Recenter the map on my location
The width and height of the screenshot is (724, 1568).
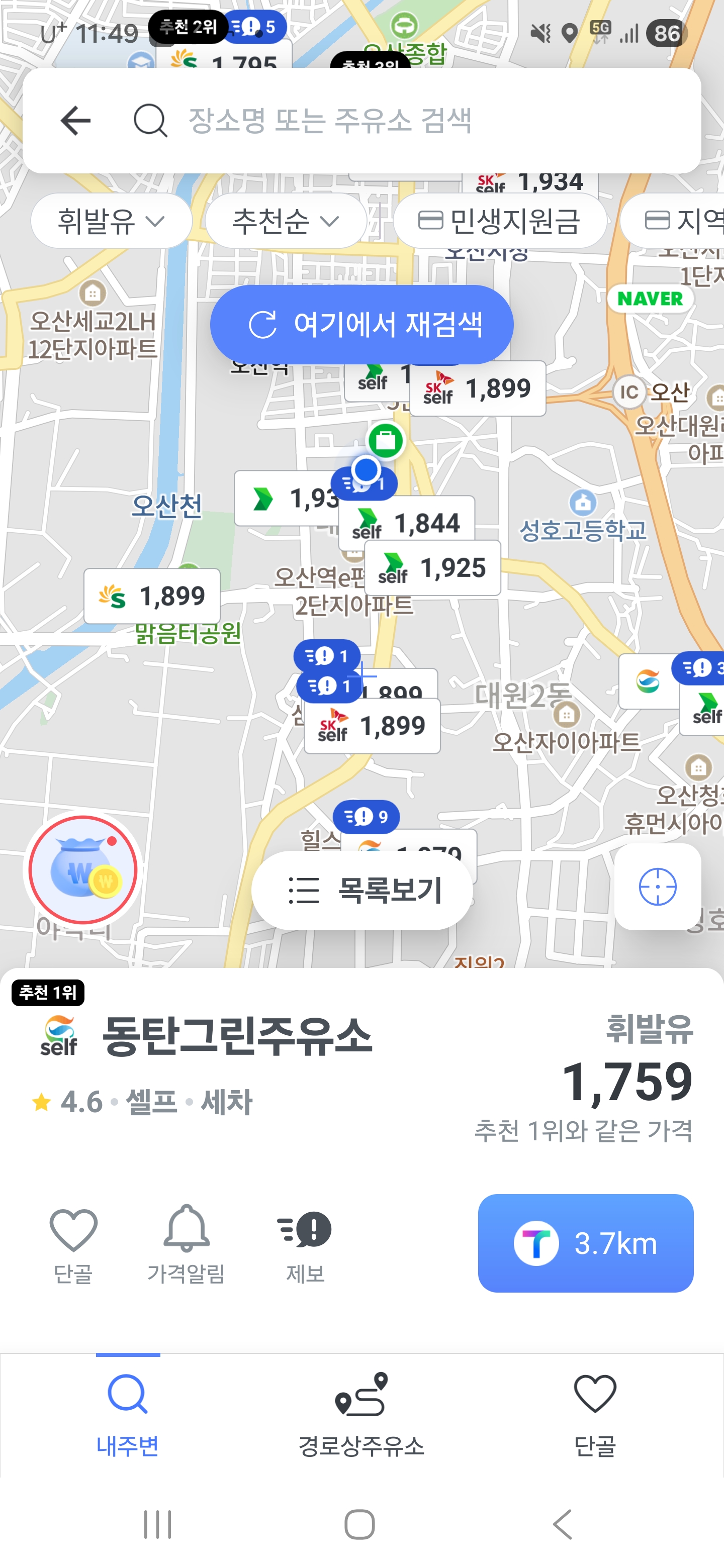coord(658,887)
